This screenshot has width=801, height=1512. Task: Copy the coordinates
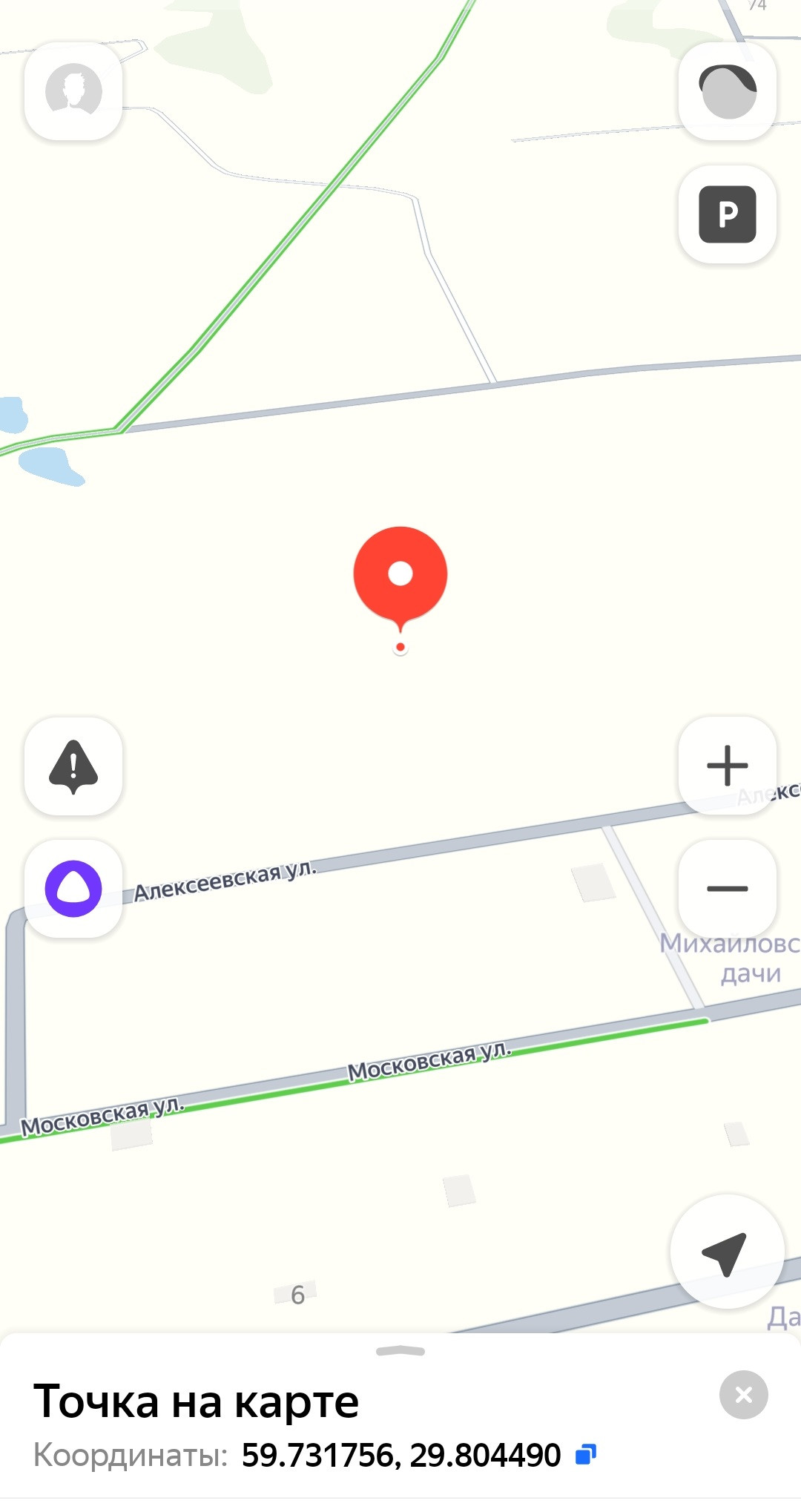point(585,1455)
